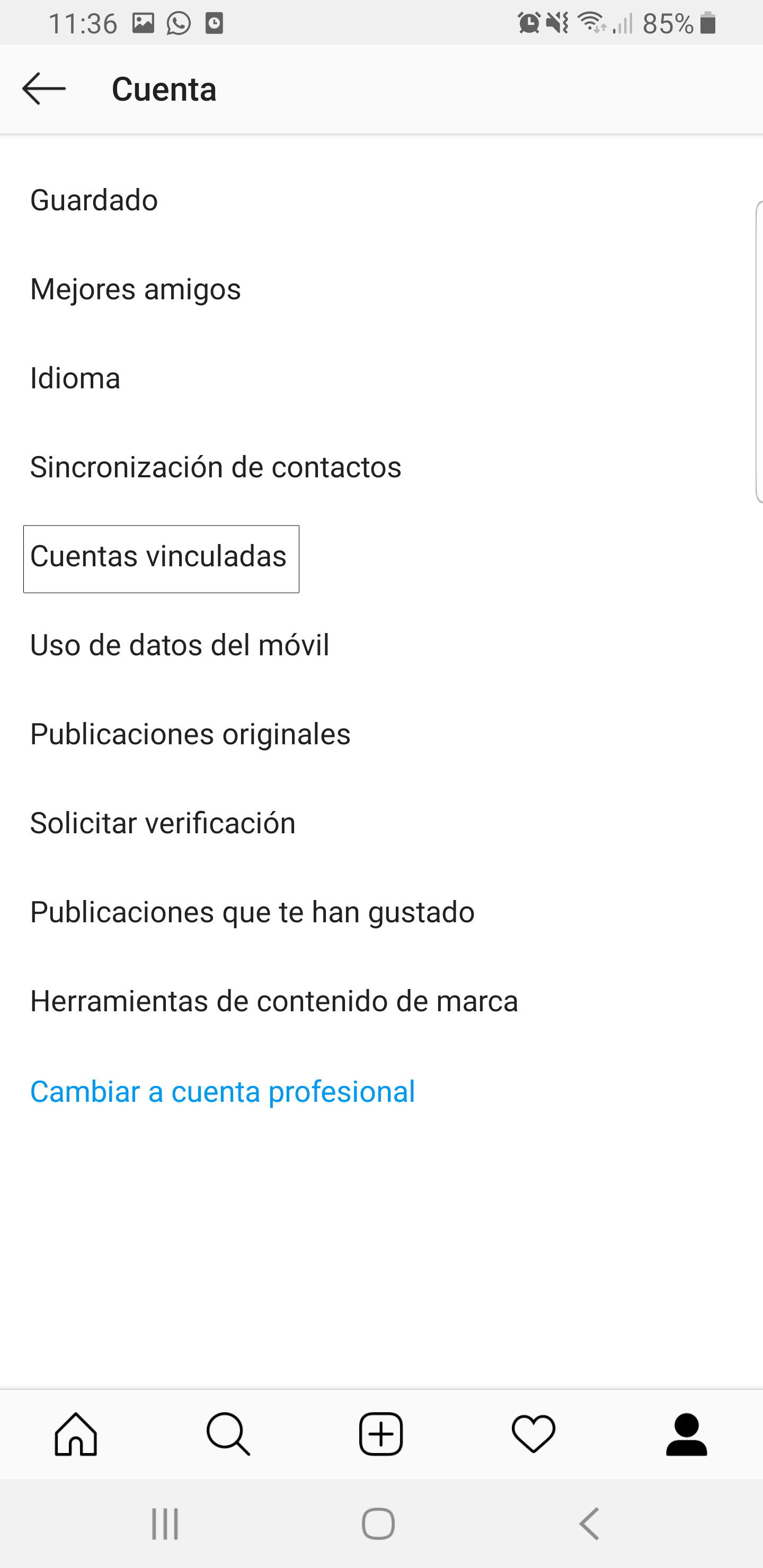Screen dimensions: 763x1568
Task: Tap Cambiar a cuenta profesional link
Action: (x=223, y=1091)
